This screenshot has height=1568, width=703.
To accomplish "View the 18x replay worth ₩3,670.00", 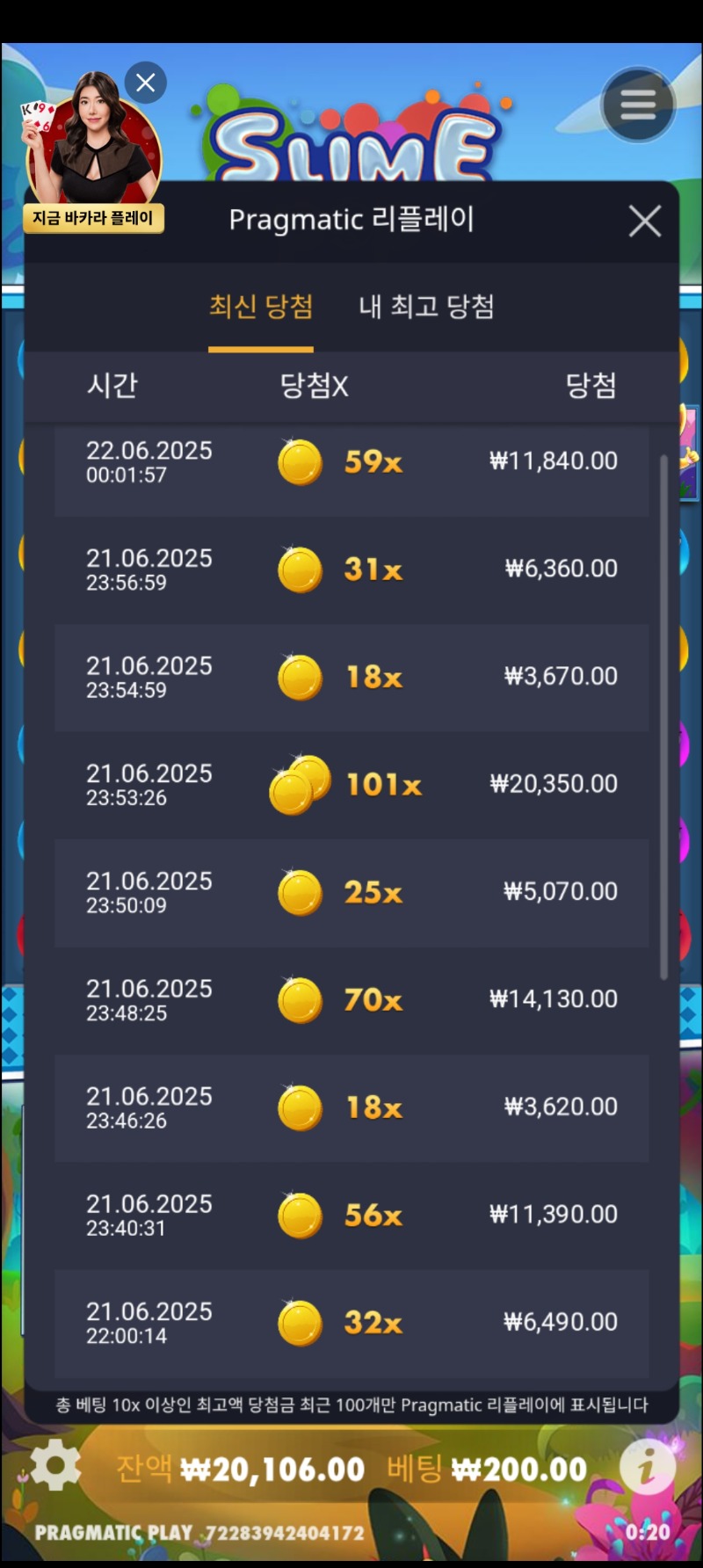I will click(351, 677).
